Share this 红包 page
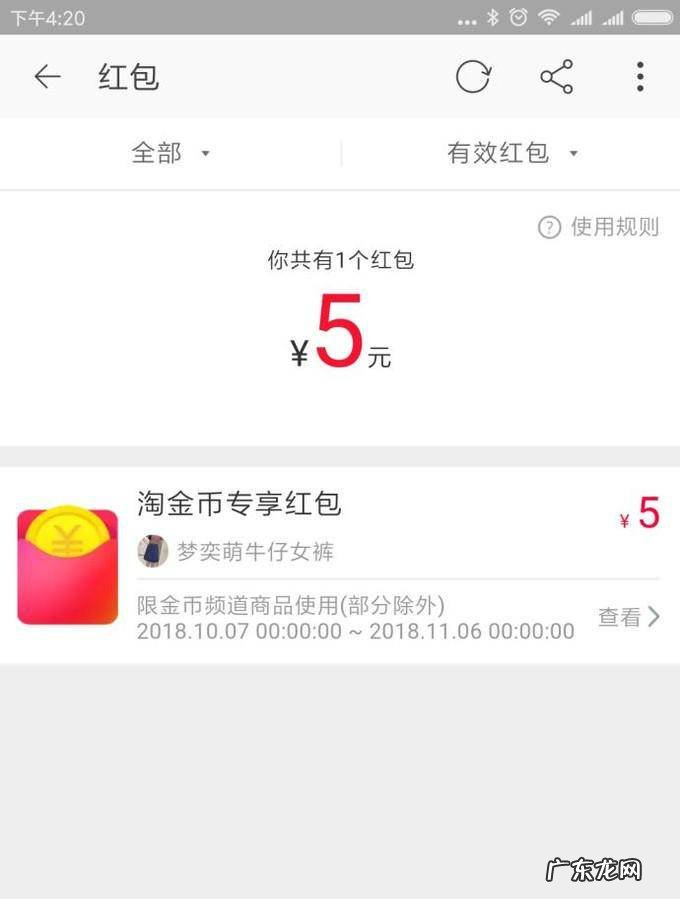 (557, 77)
